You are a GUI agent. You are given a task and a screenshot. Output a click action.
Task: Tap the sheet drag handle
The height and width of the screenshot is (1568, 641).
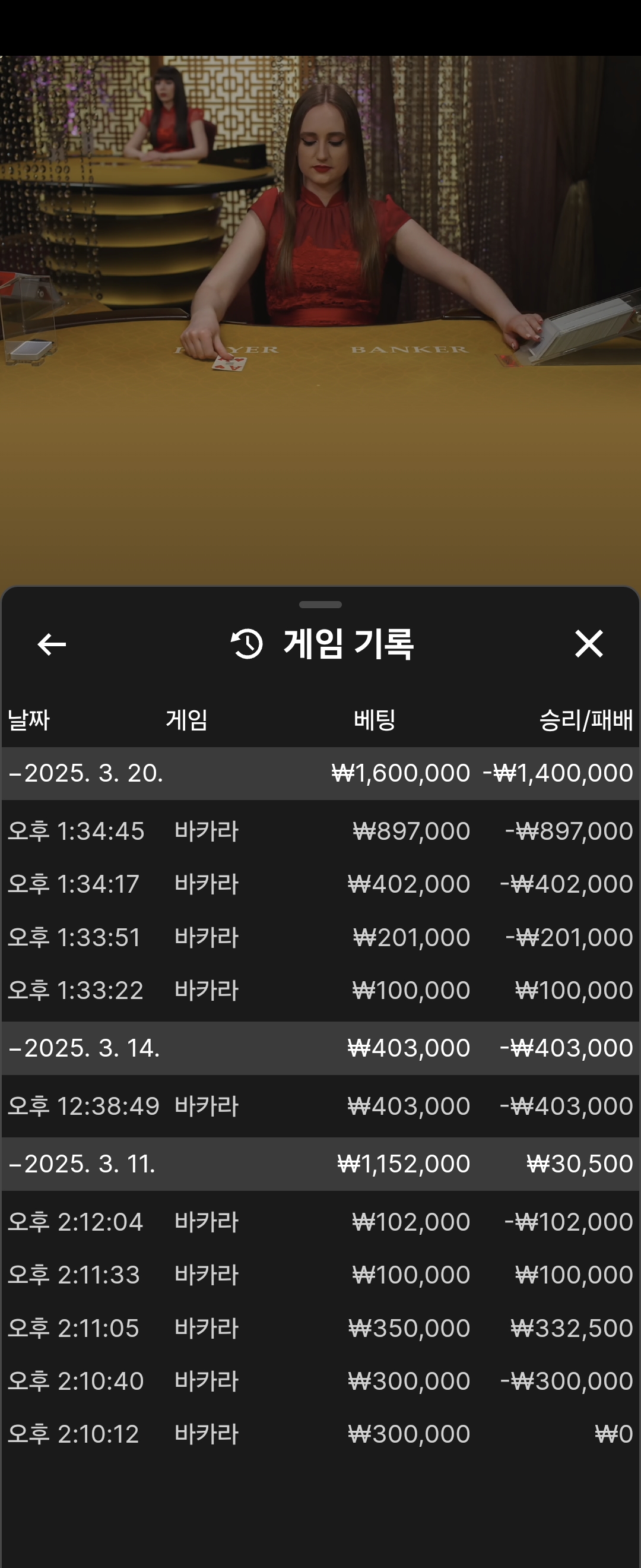click(x=320, y=605)
